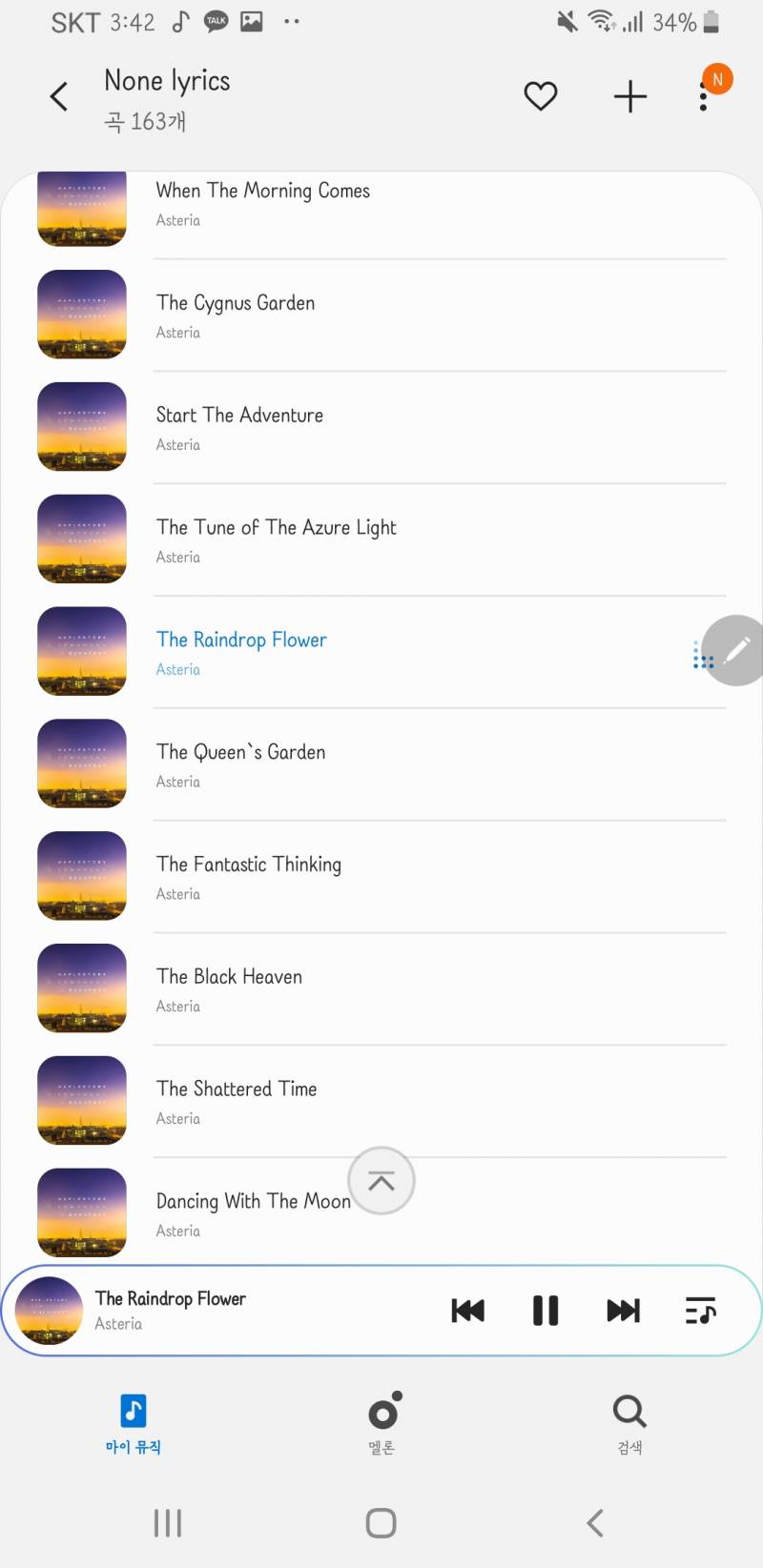
Task: Skip to the previous track
Action: tap(467, 1311)
